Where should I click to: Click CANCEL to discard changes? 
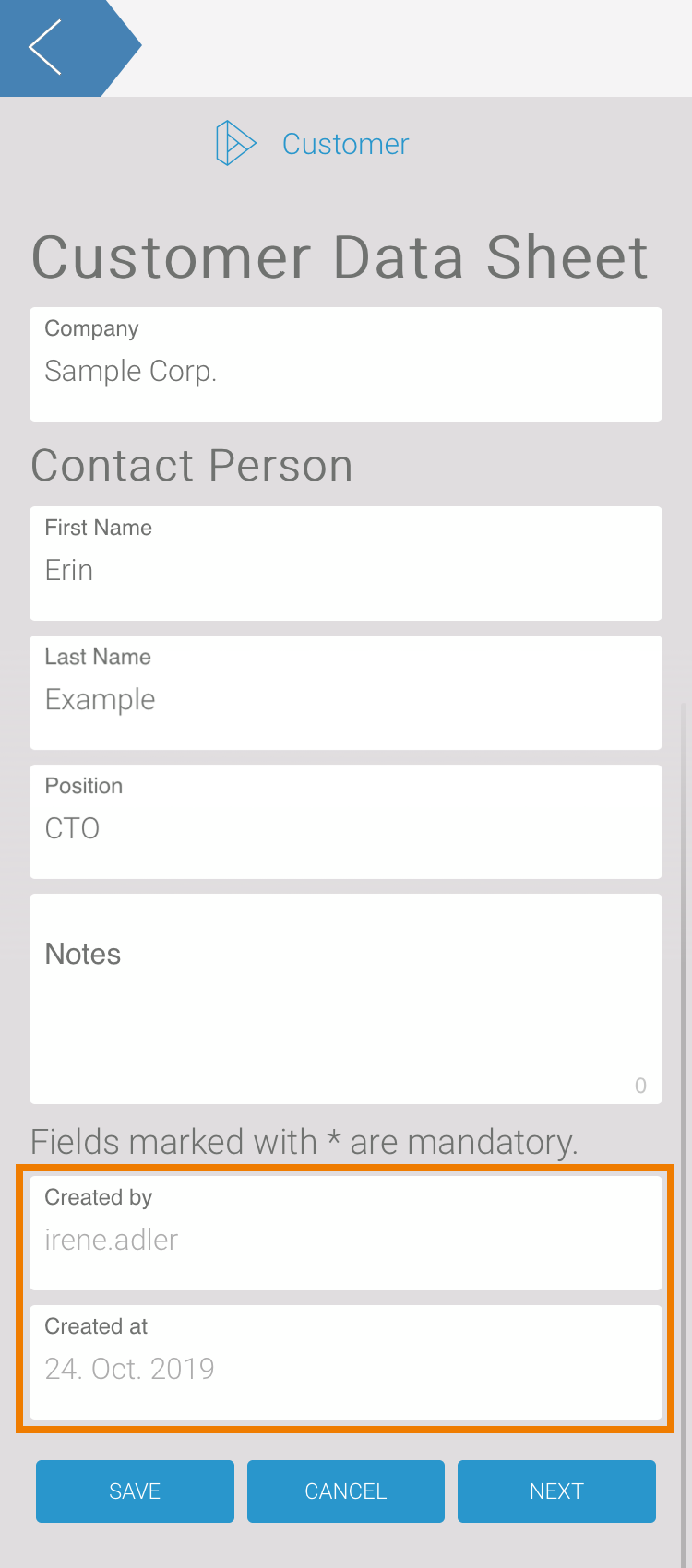coord(345,1491)
